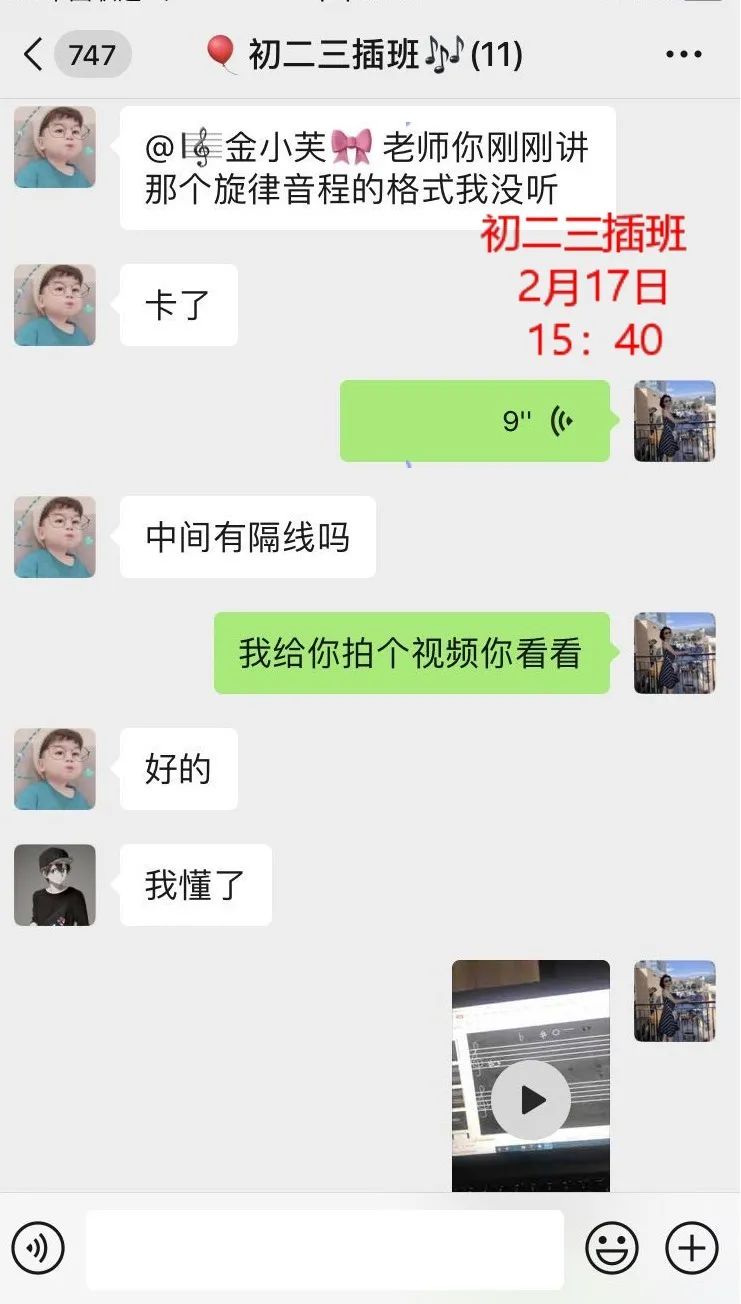Open the group chat overflow menu
Screen dimensions: 741x1304
tap(683, 54)
